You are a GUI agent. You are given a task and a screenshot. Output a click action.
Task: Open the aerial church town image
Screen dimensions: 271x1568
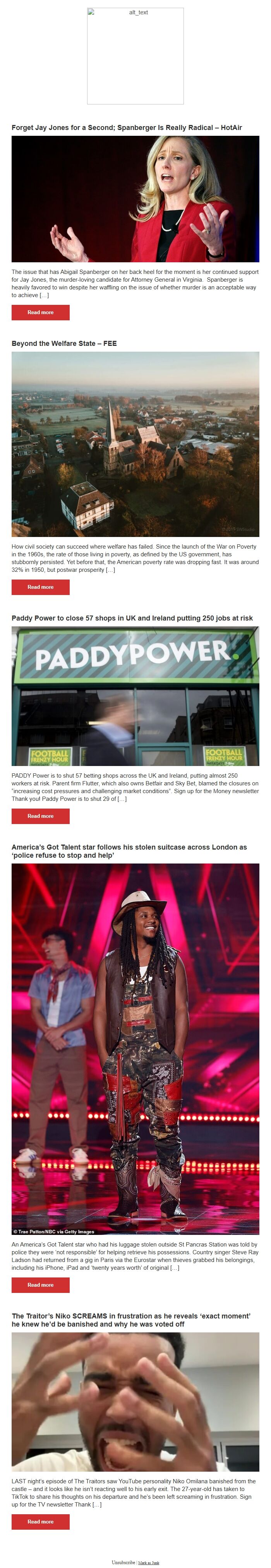[135, 445]
